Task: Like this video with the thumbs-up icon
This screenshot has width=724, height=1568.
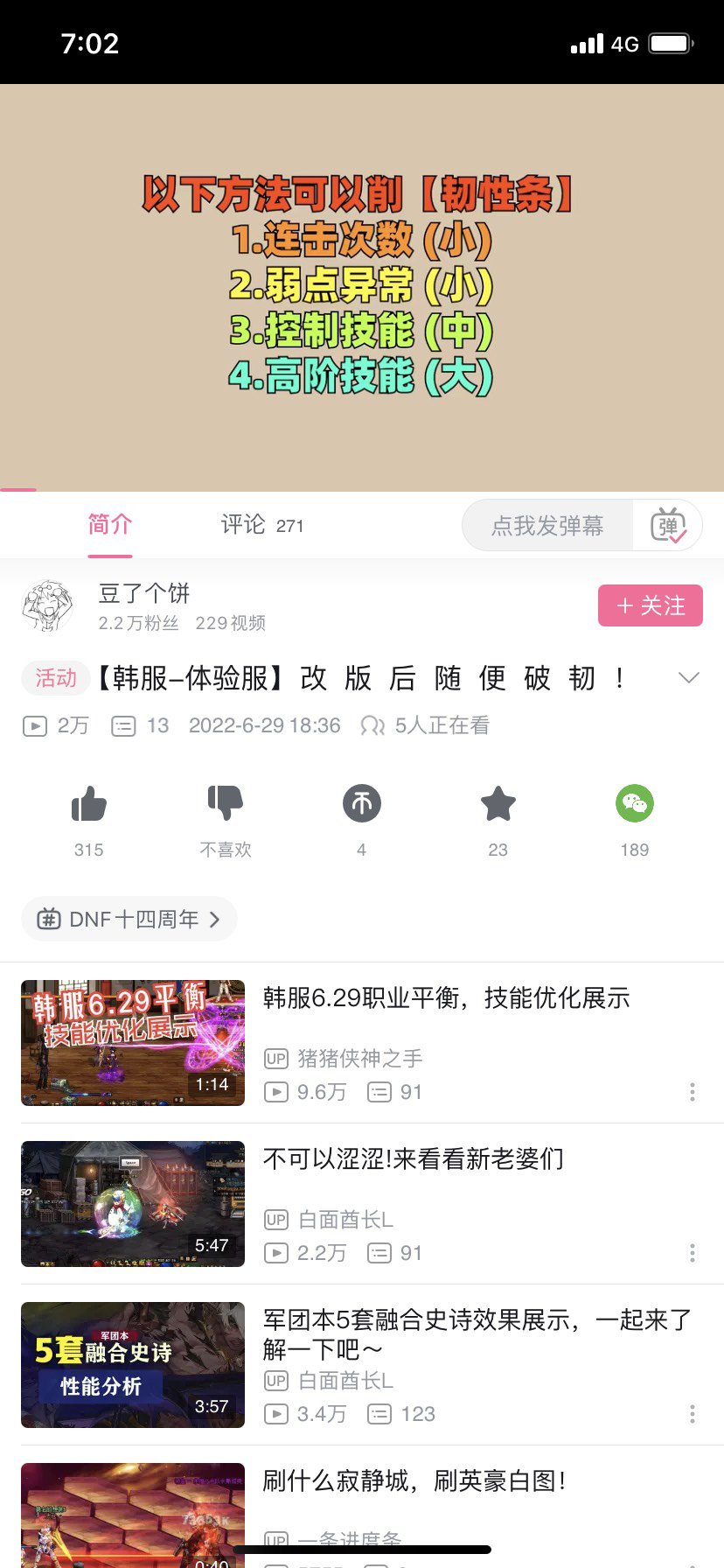Action: pyautogui.click(x=89, y=803)
